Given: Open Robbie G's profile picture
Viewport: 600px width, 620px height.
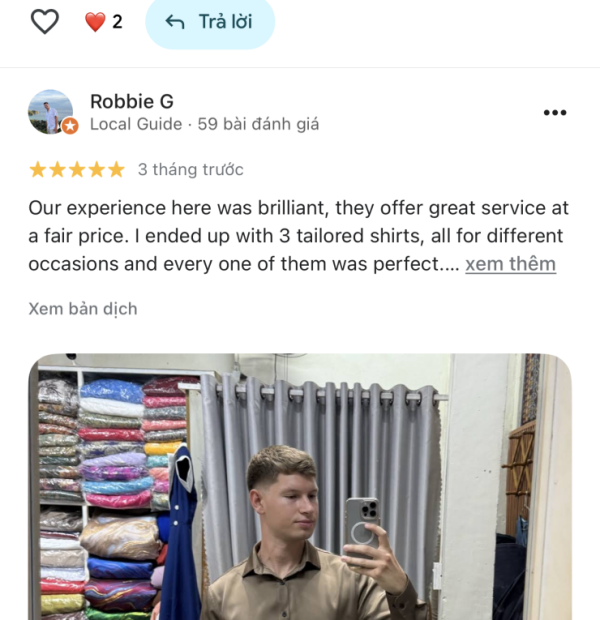Looking at the screenshot, I should click(51, 112).
